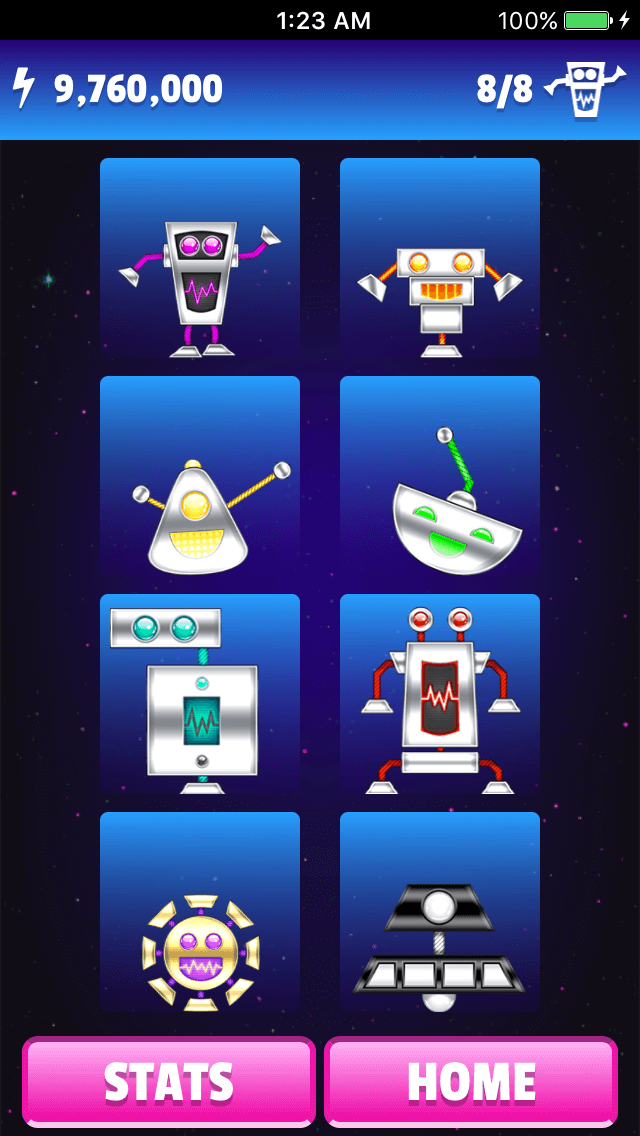Select the orange-eyed robot card
Screen dimensions: 640x1136
point(440,259)
